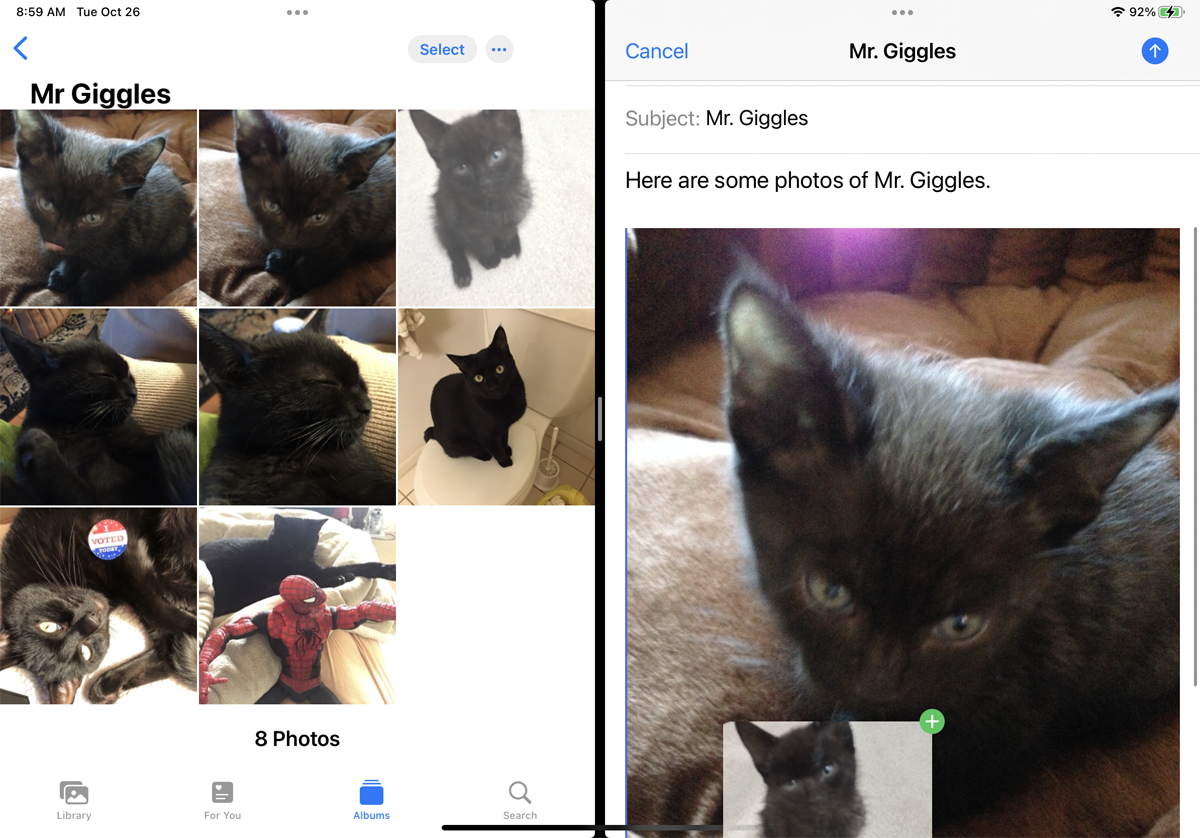
Task: Switch to the Search tab
Action: click(520, 800)
